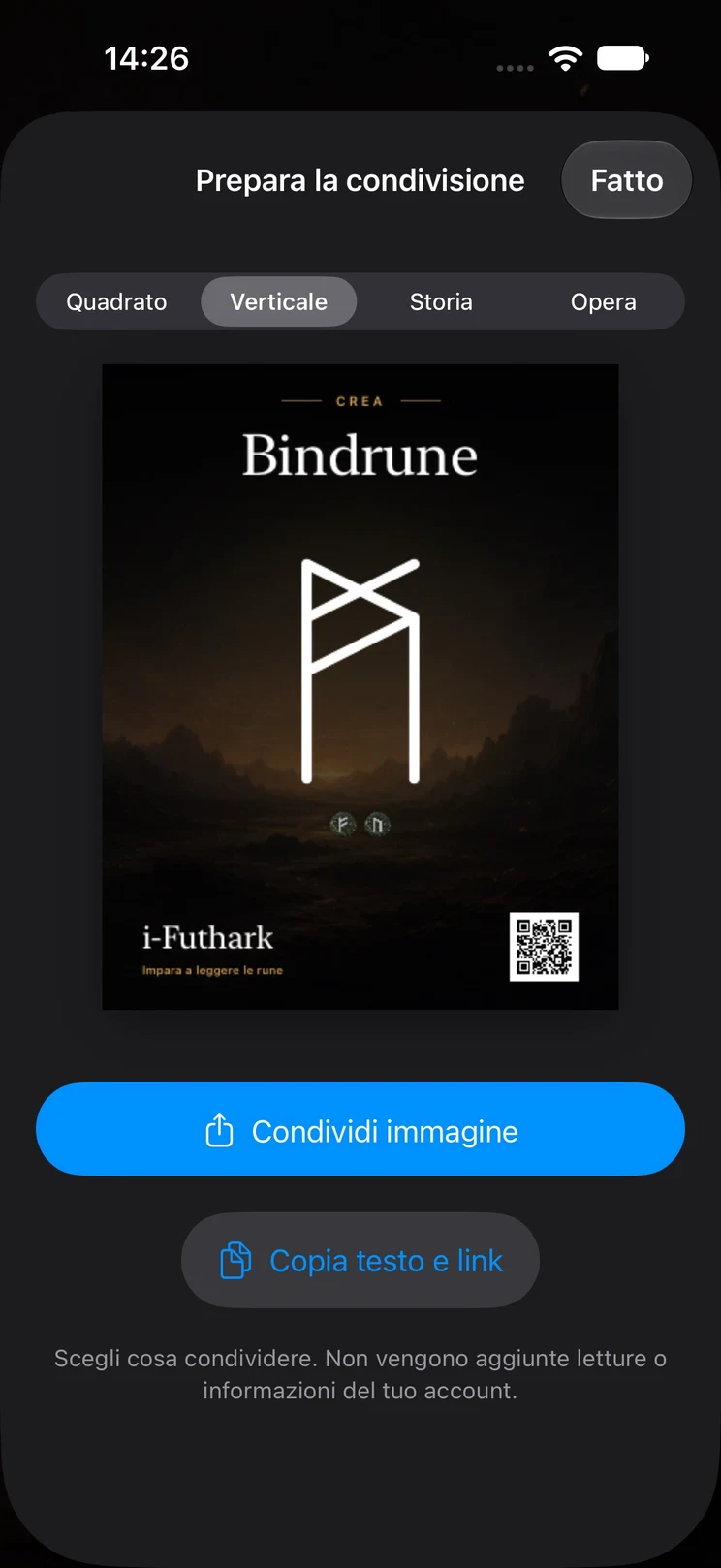Share the image with Condividi immagine

[360, 1129]
